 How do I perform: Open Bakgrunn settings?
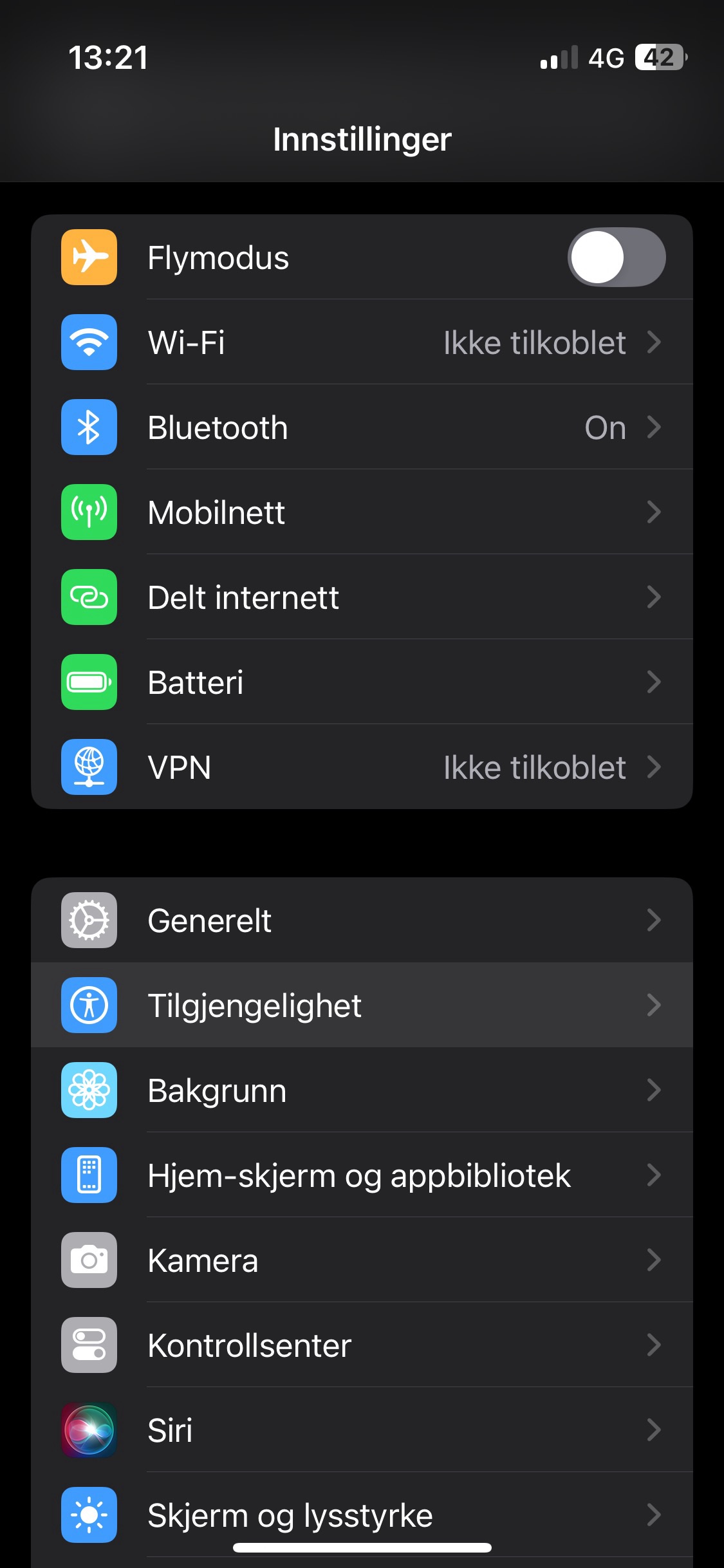[x=362, y=1090]
